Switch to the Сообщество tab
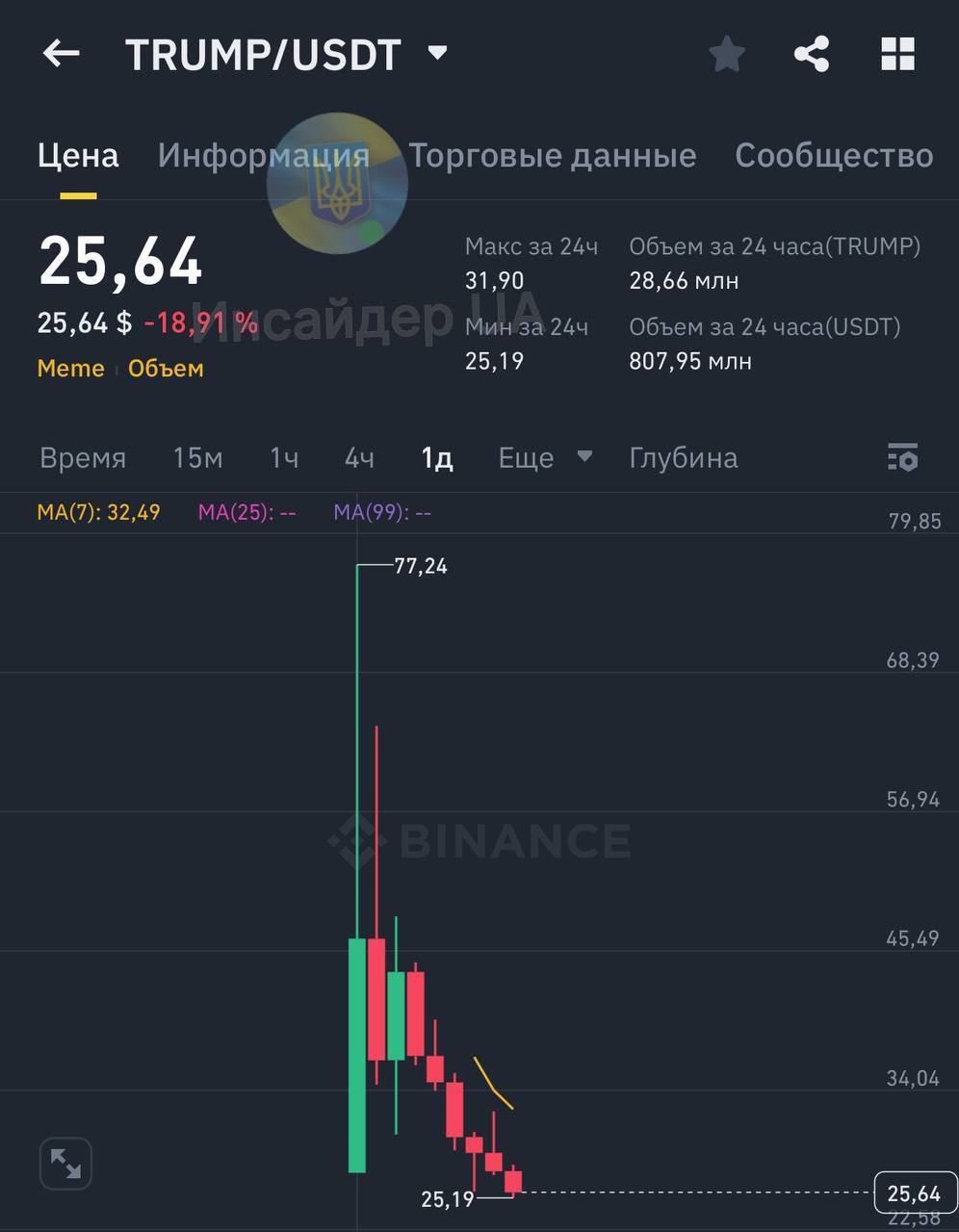The image size is (959, 1232). click(834, 156)
